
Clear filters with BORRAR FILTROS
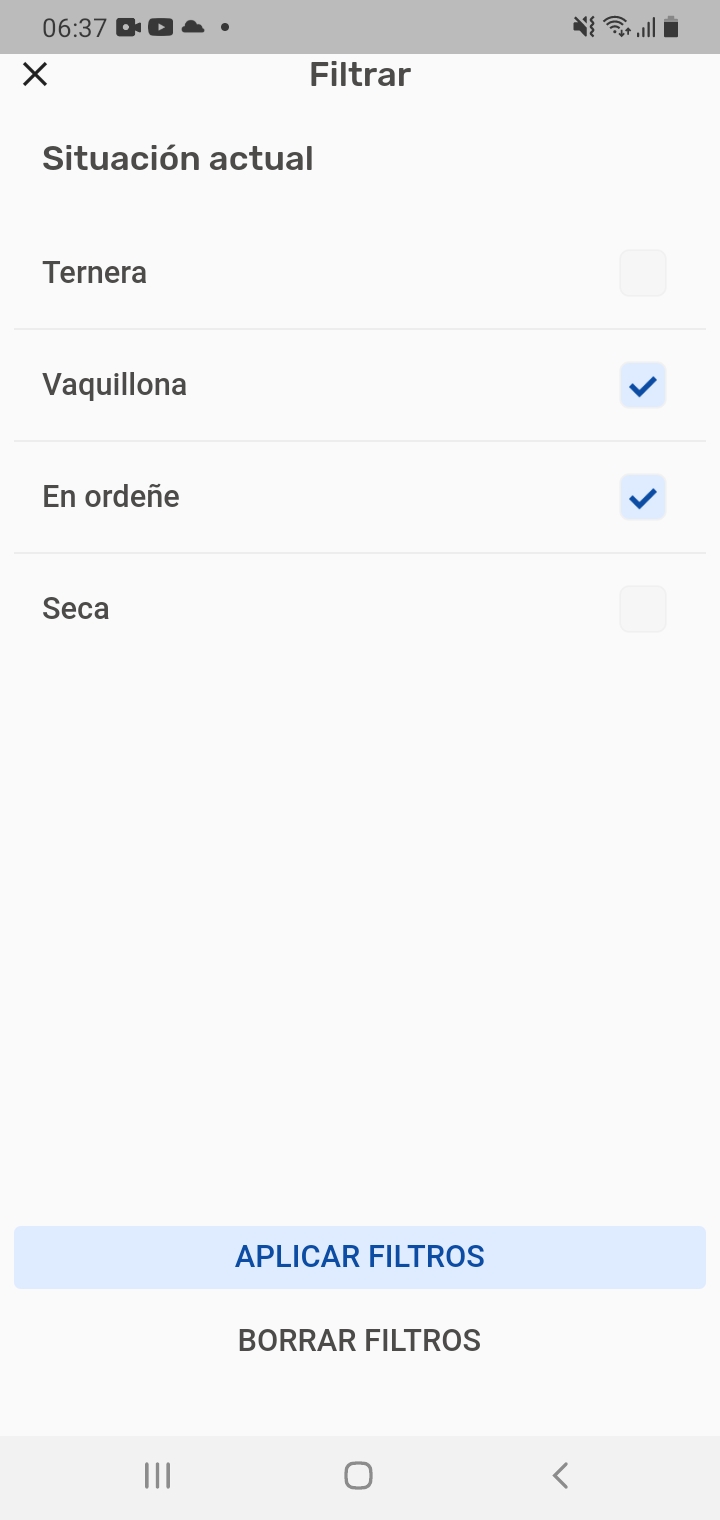click(360, 1340)
